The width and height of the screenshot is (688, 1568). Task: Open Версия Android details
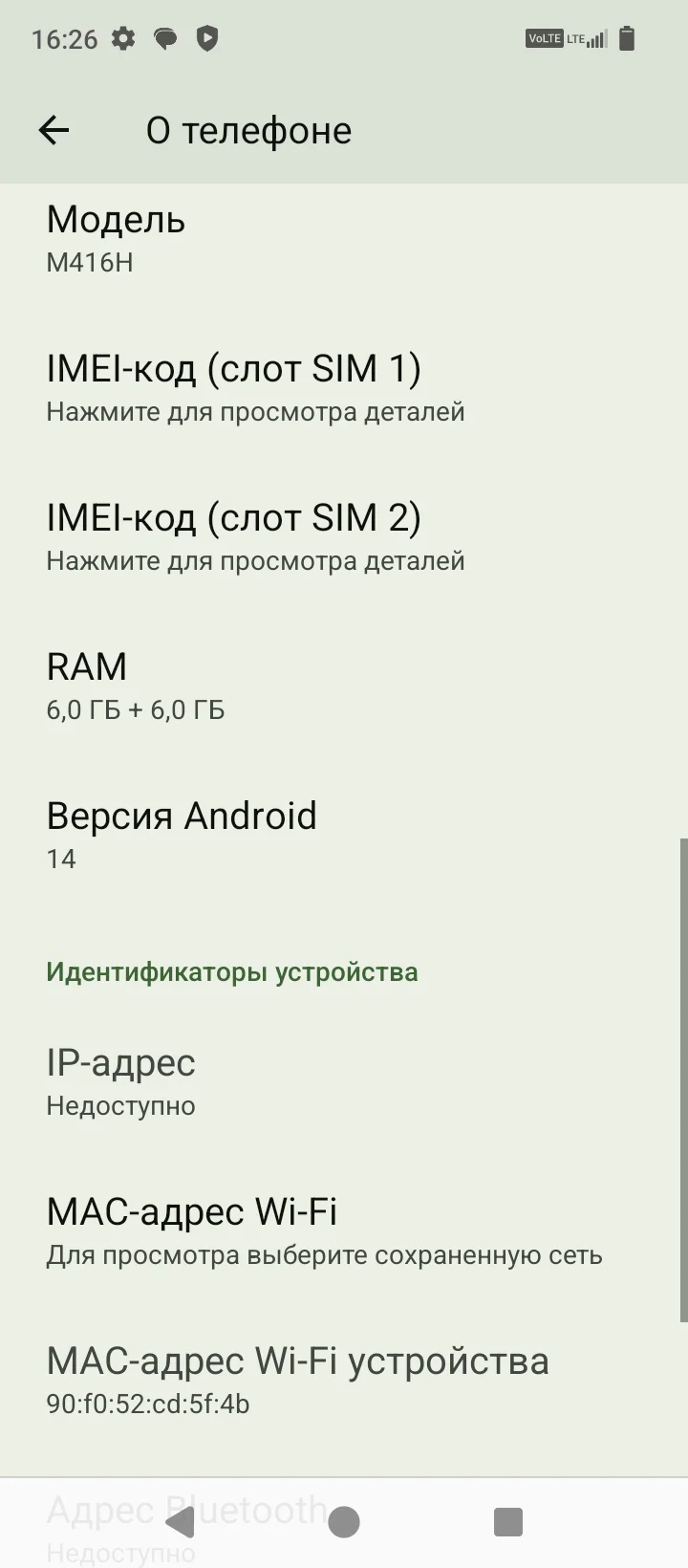pos(287,835)
